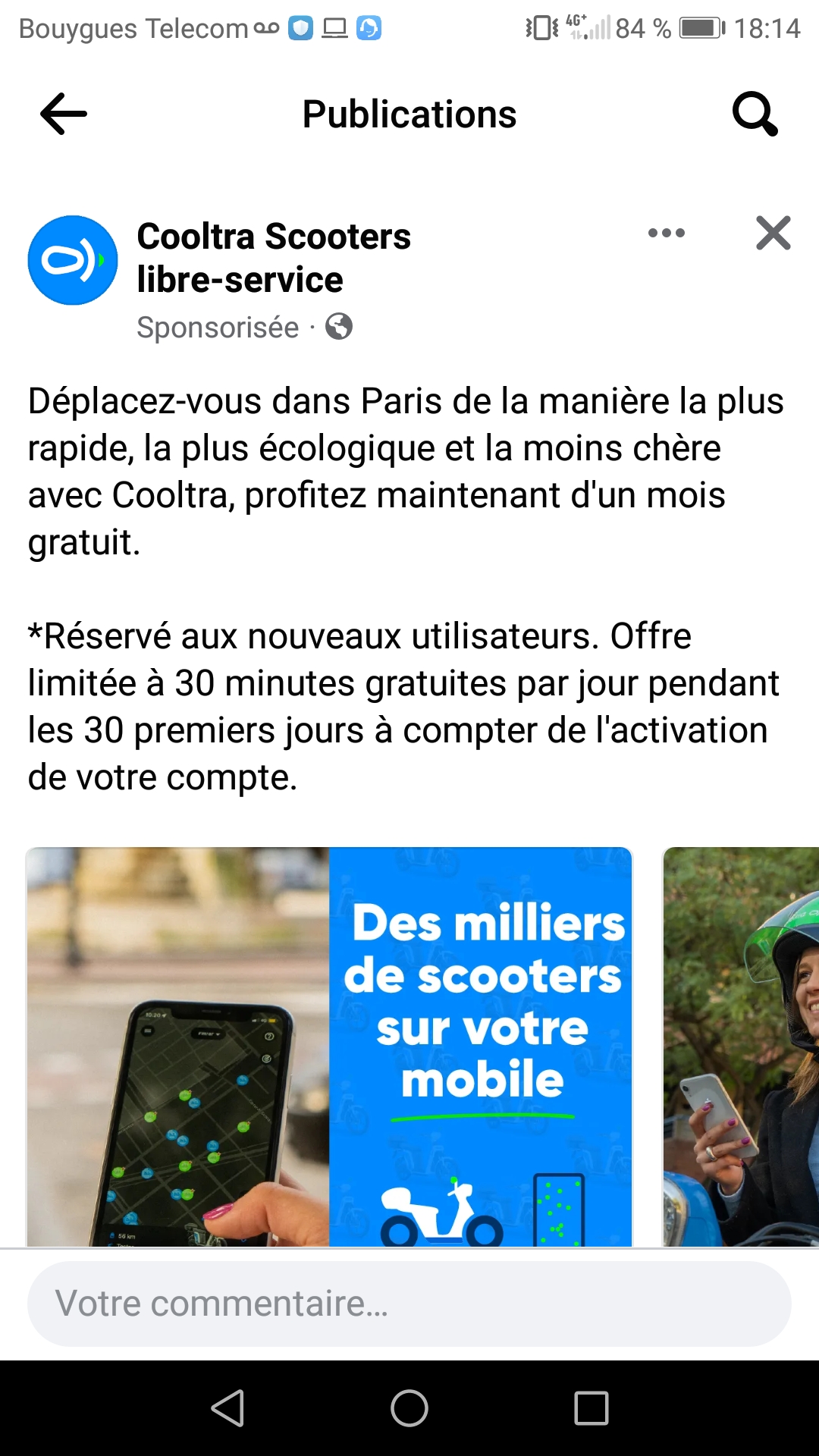This screenshot has height=1456, width=819.
Task: Open Cooltra Scooters libre-service page name
Action: pos(274,258)
